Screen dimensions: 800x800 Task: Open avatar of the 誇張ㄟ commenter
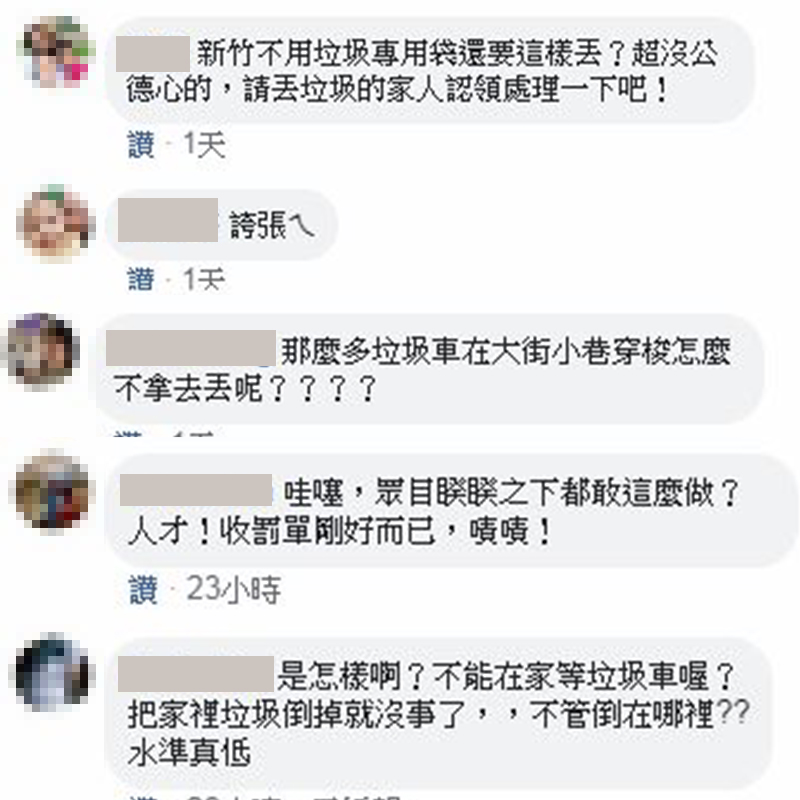point(54,221)
